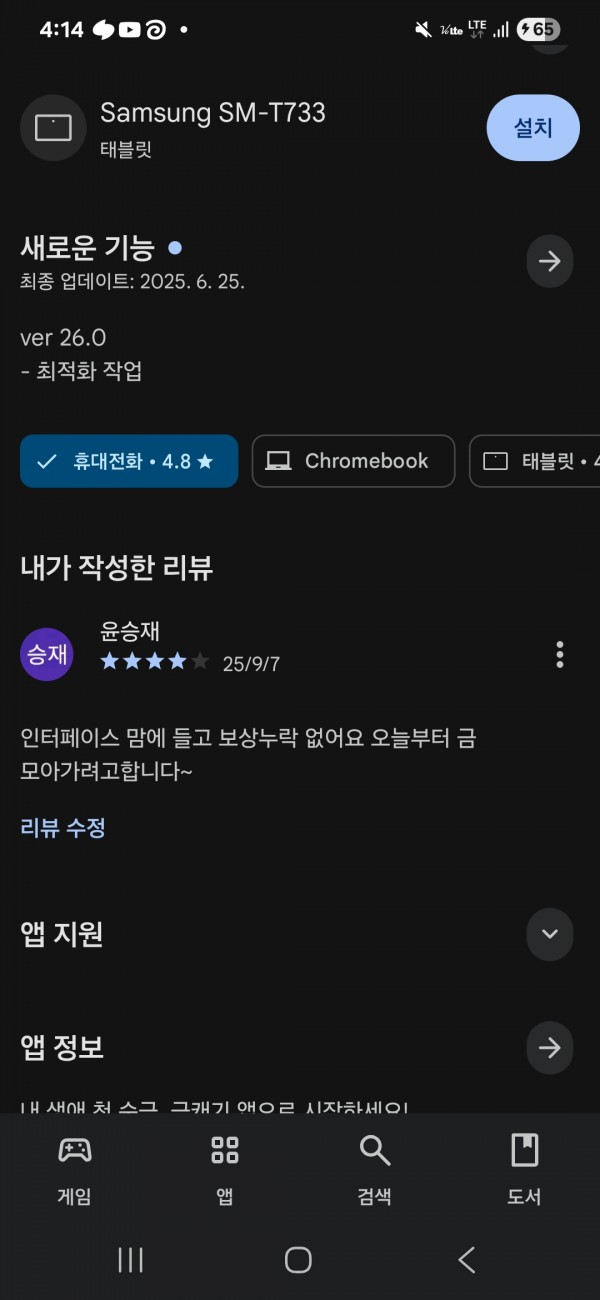Tap the 리뷰 수정 link
The image size is (600, 1300).
[63, 827]
